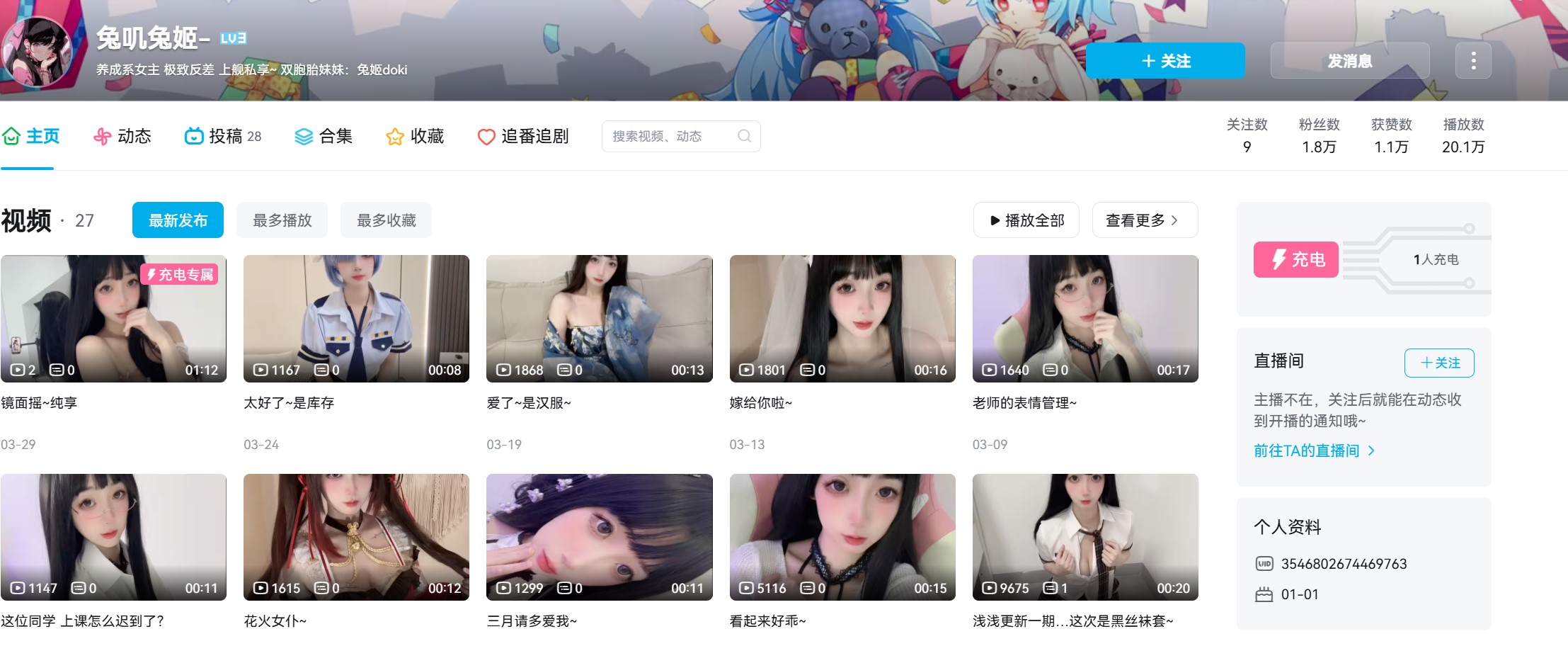
Task: Open the 追番追剧 tab
Action: click(x=523, y=136)
